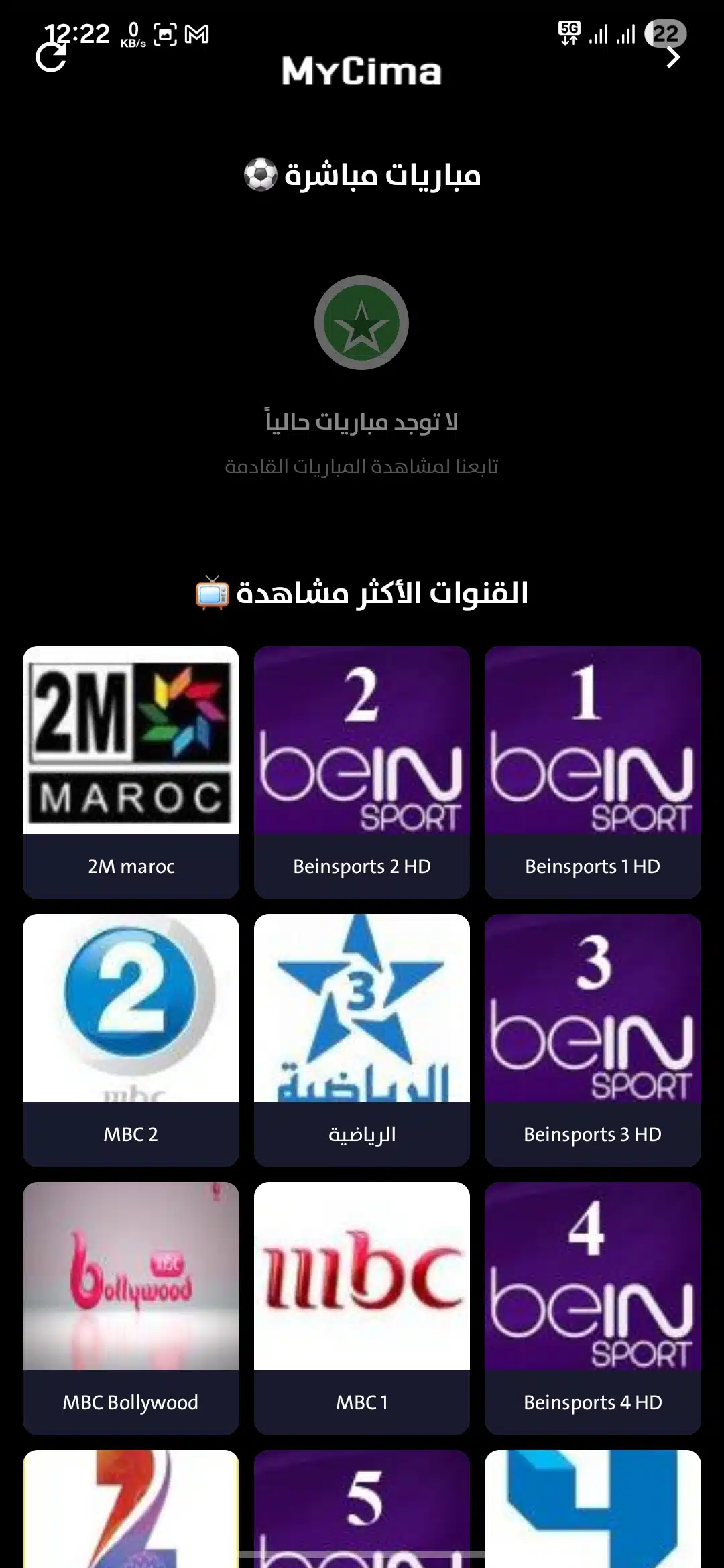Tap the 5G network indicator
Image resolution: width=724 pixels, height=1568 pixels.
coord(570,32)
